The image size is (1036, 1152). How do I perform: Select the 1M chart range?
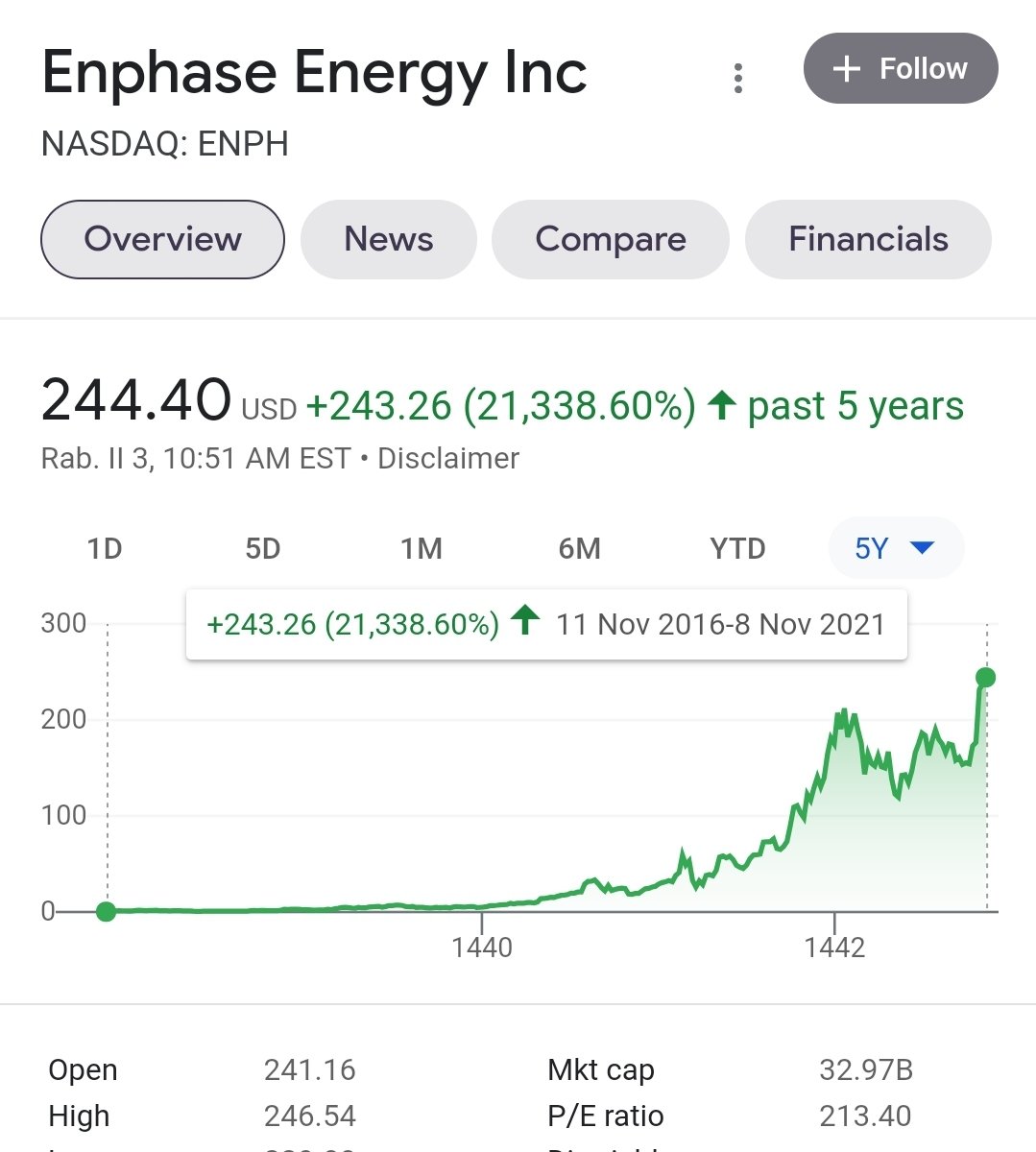click(x=421, y=549)
